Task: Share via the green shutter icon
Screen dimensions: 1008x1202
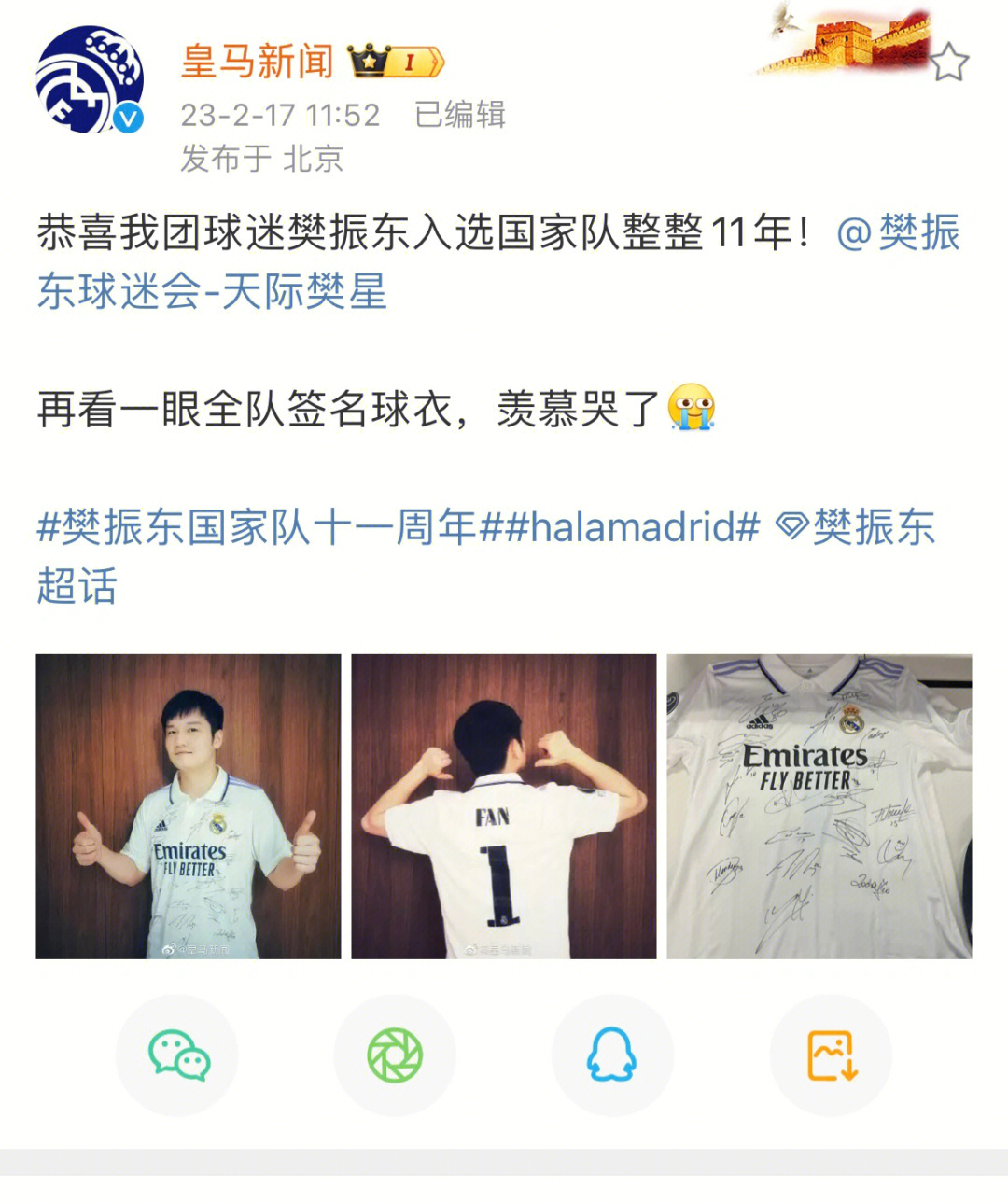Action: [395, 1055]
